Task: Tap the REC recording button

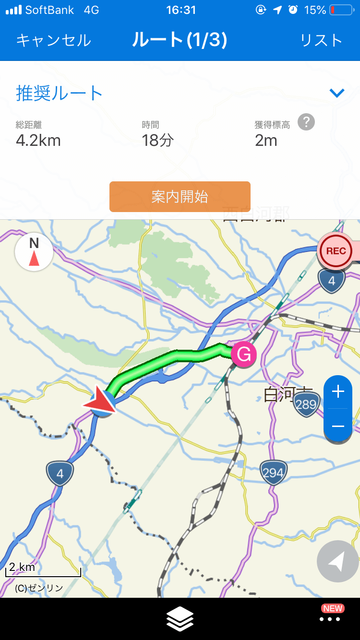Action: [x=336, y=251]
